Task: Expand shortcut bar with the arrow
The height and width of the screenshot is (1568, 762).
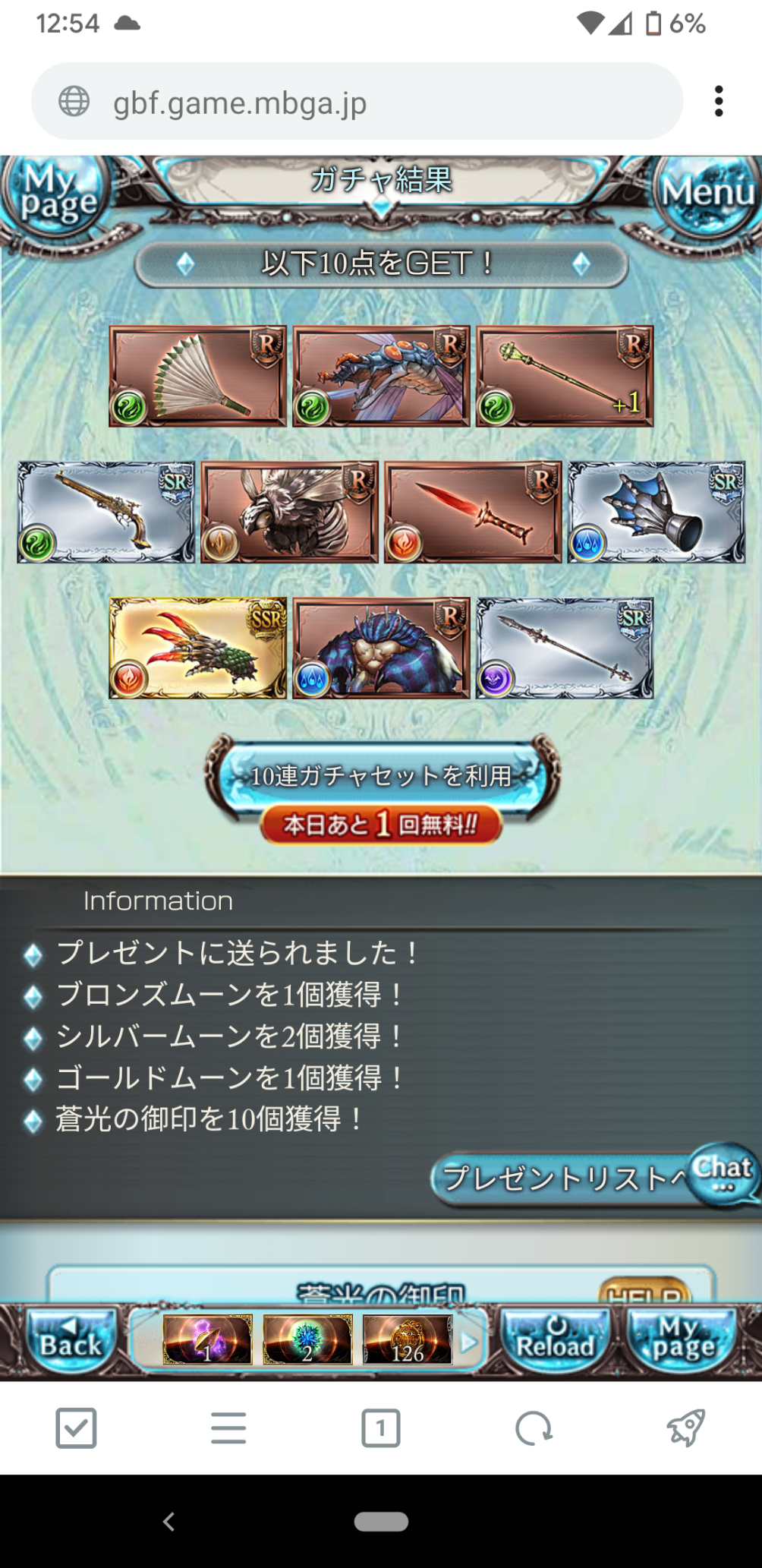Action: (470, 1342)
